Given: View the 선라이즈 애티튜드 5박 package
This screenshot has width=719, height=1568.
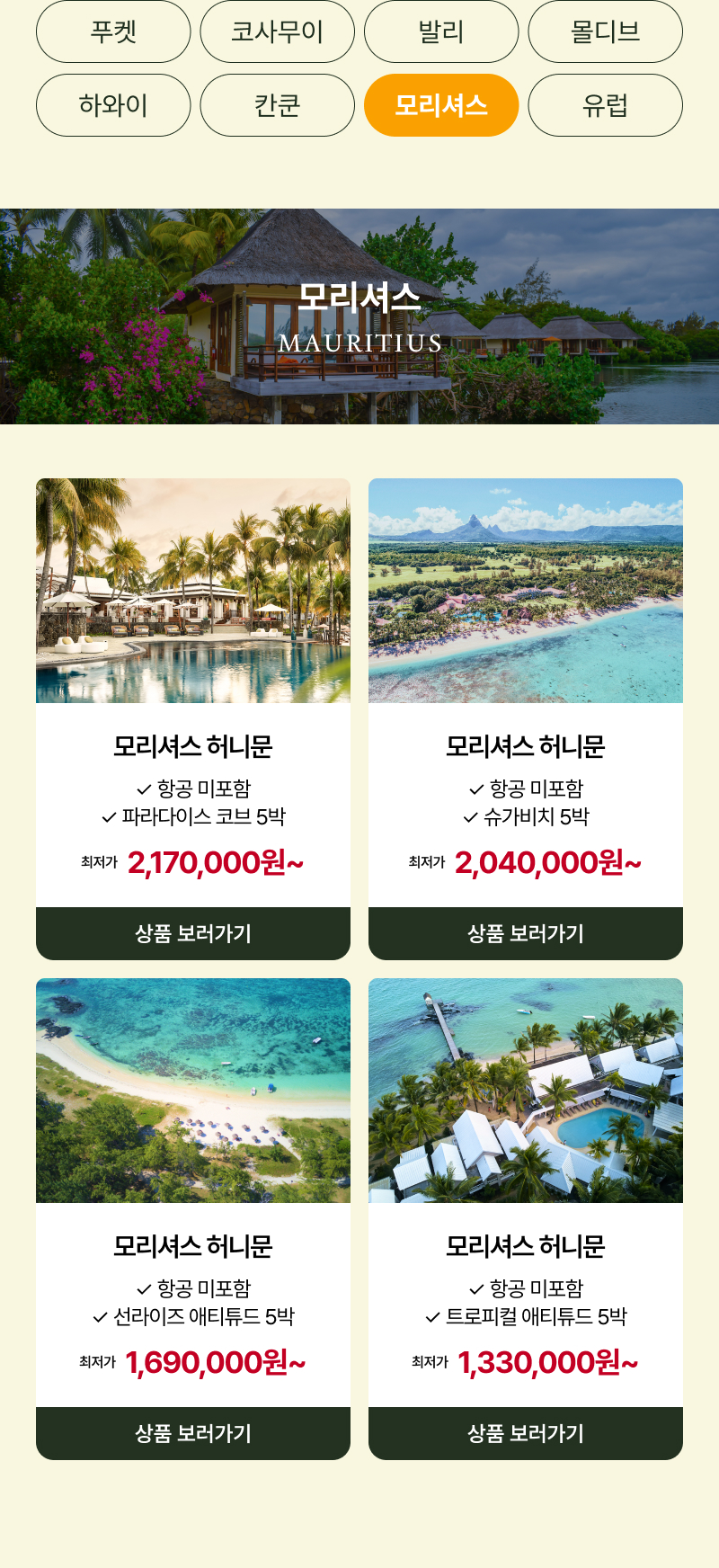Looking at the screenshot, I should (193, 1433).
